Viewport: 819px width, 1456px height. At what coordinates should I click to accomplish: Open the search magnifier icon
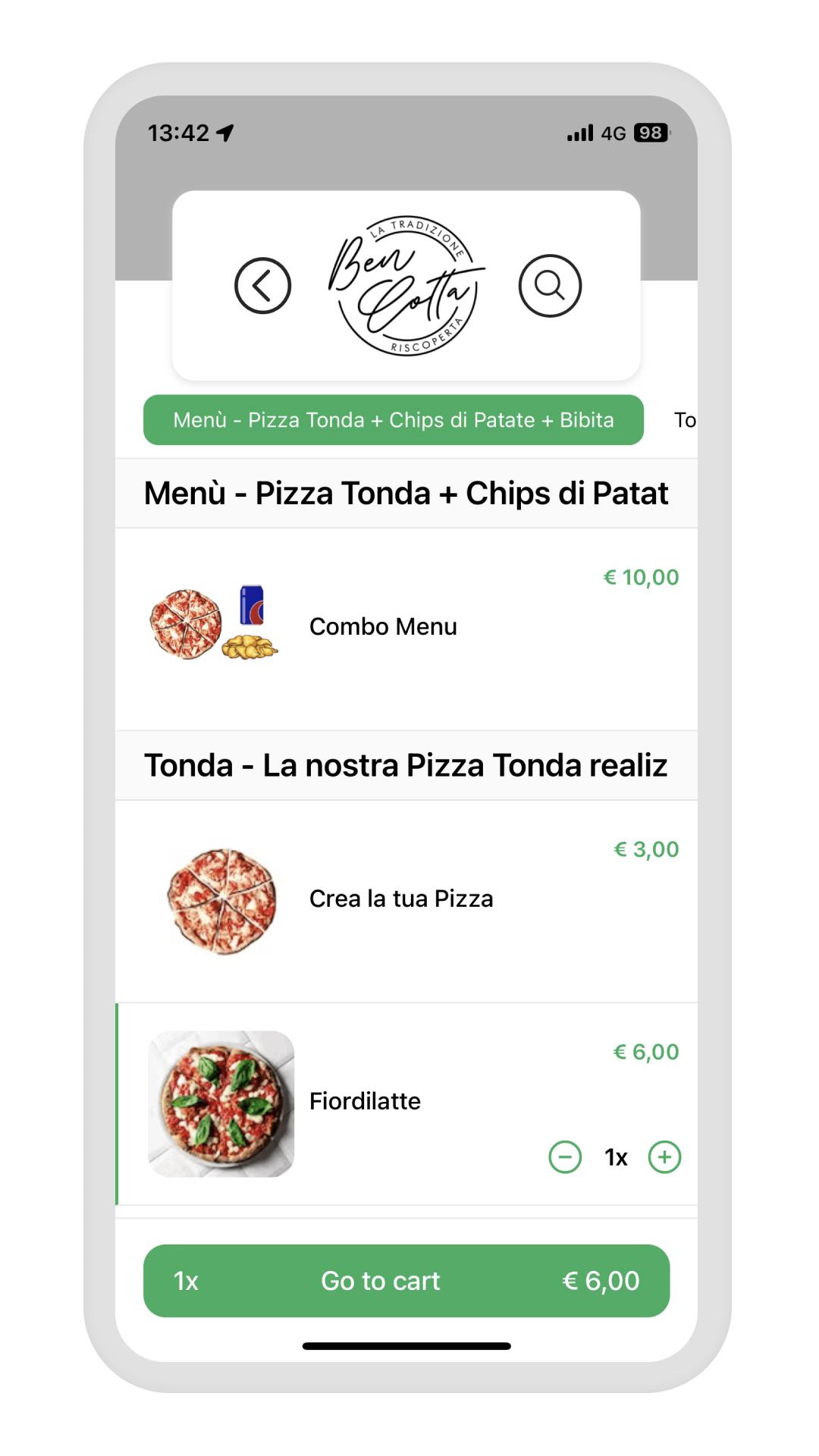(x=550, y=286)
